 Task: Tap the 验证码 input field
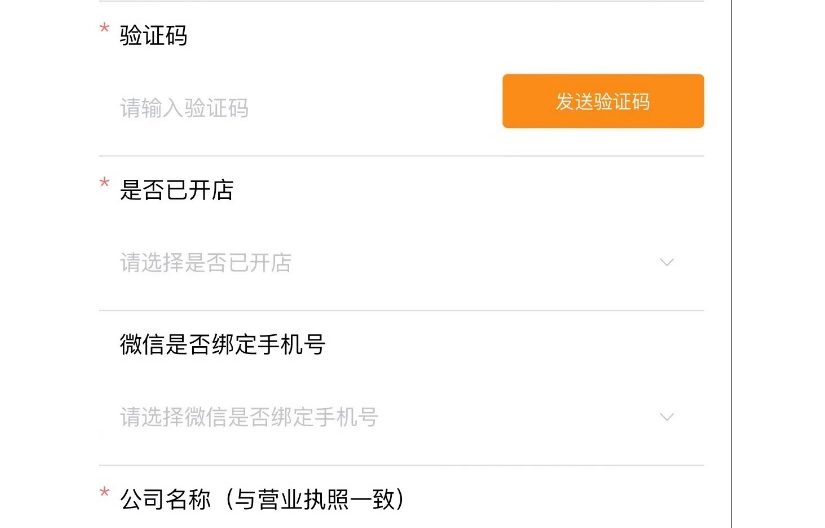pos(300,108)
